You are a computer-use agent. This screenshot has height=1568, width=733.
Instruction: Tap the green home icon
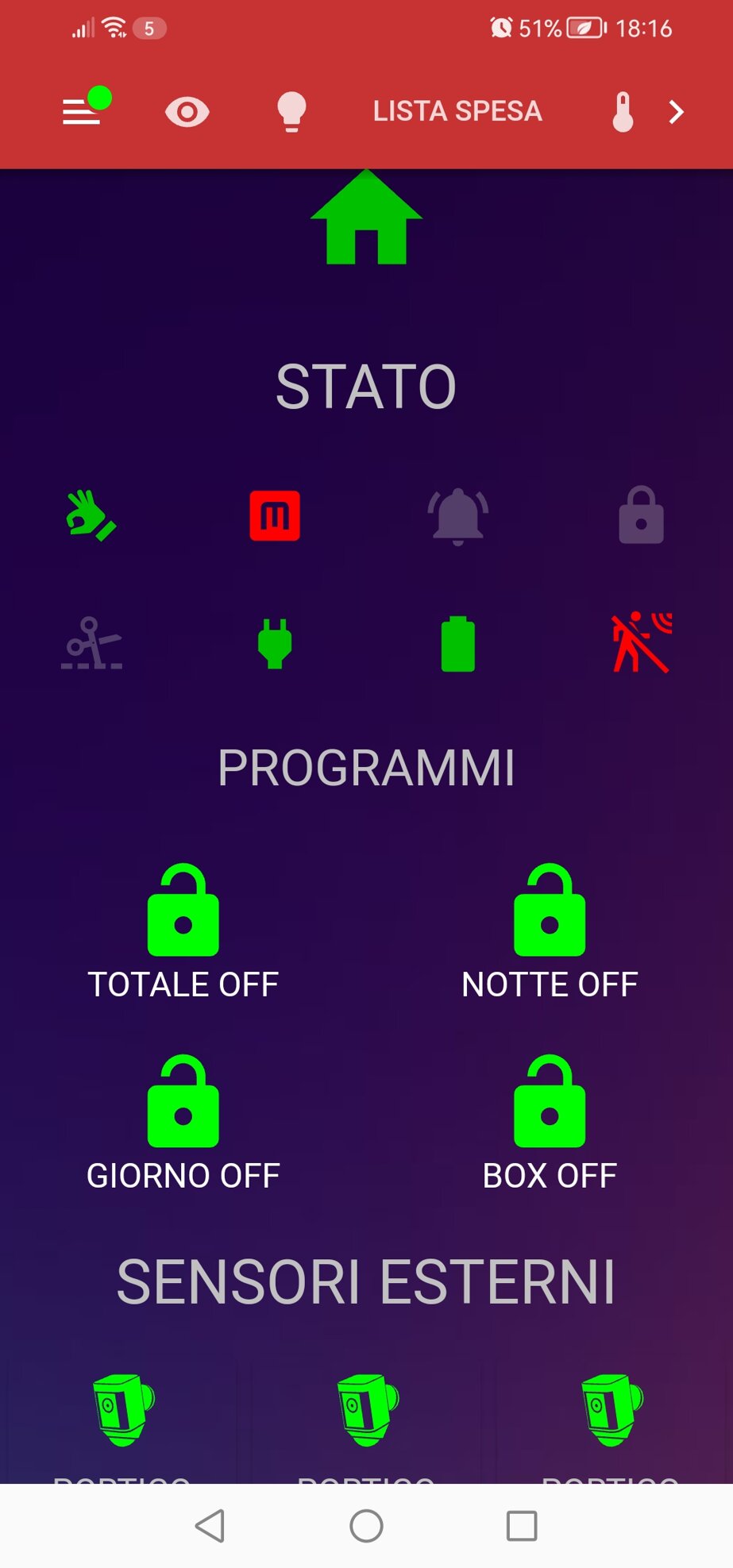[x=366, y=218]
